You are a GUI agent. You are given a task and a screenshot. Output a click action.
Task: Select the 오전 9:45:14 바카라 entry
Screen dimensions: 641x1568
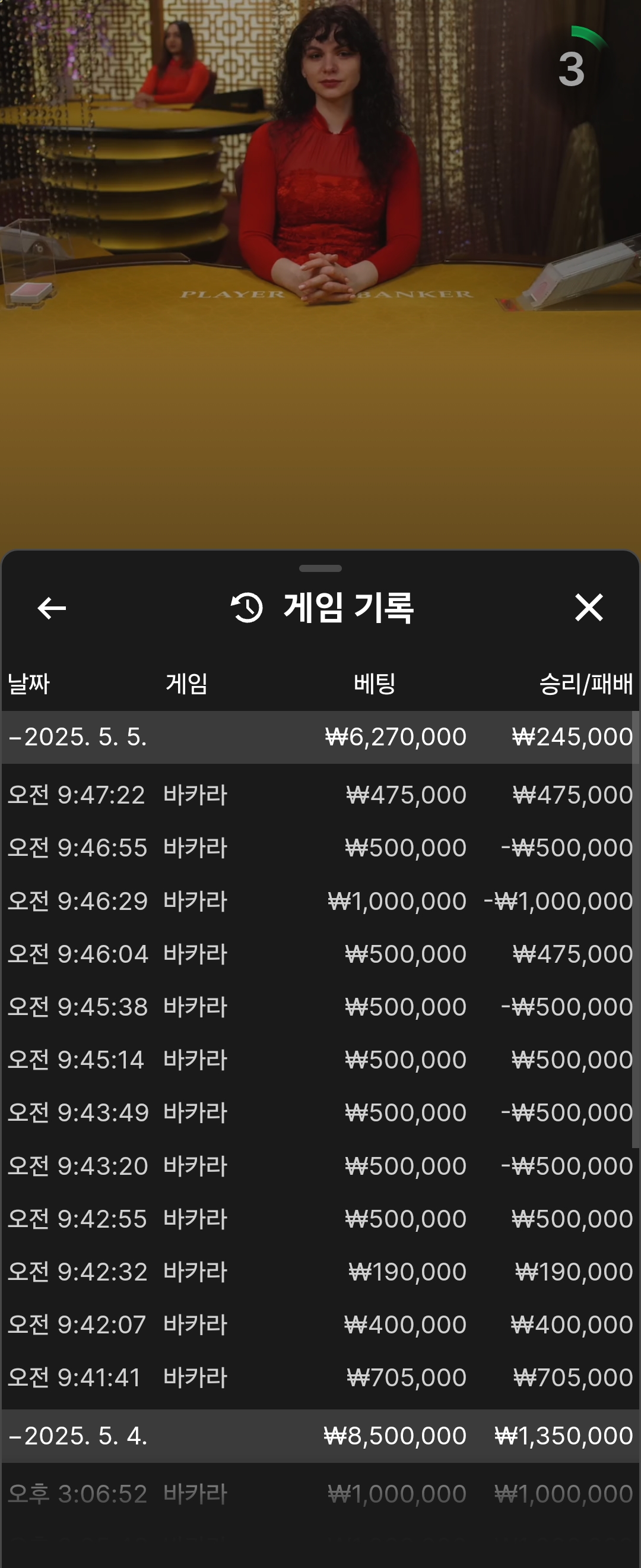(x=319, y=1060)
